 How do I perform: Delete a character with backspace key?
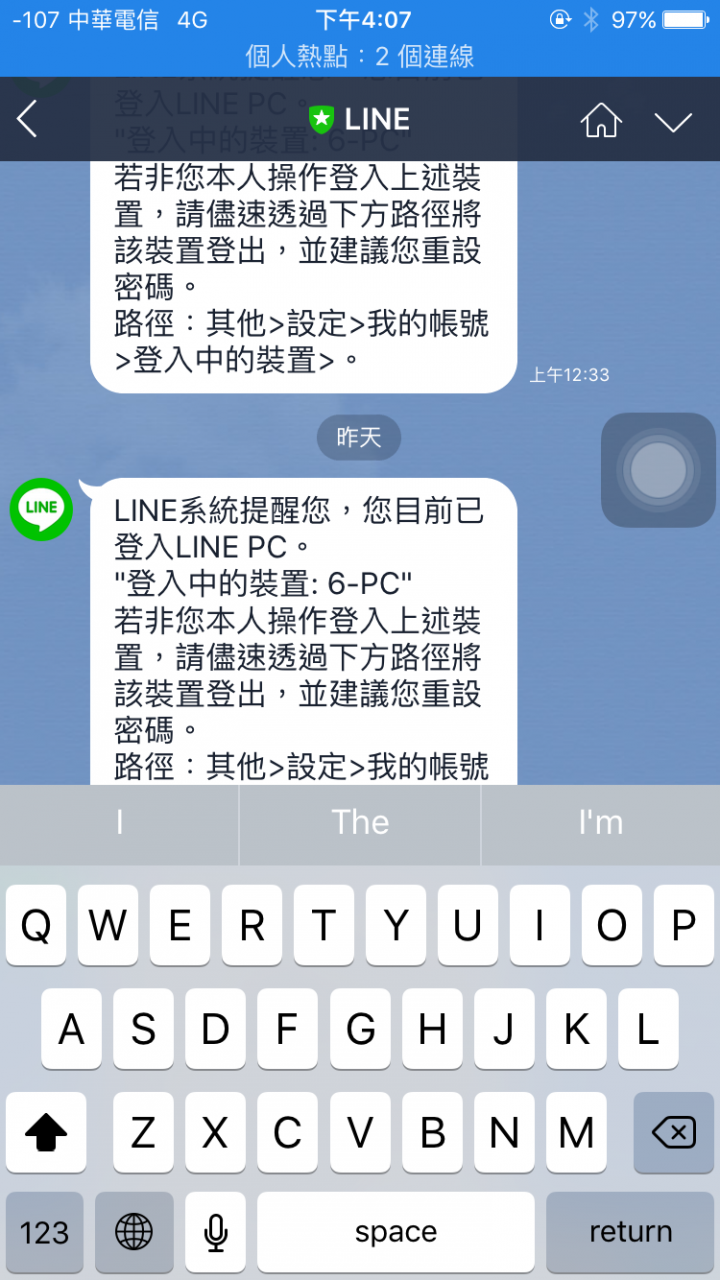pyautogui.click(x=673, y=1132)
